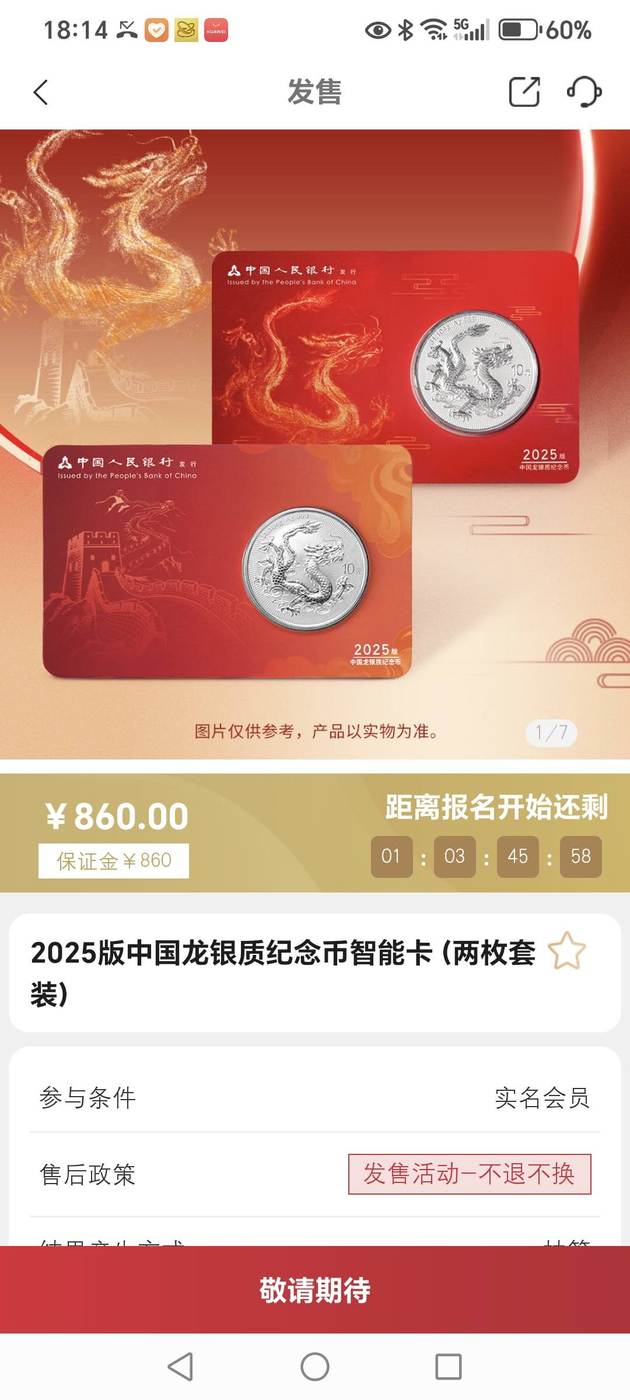The height and width of the screenshot is (1400, 630).
Task: View the 发售活动-不退不换 after-sales policy
Action: coord(469,1174)
